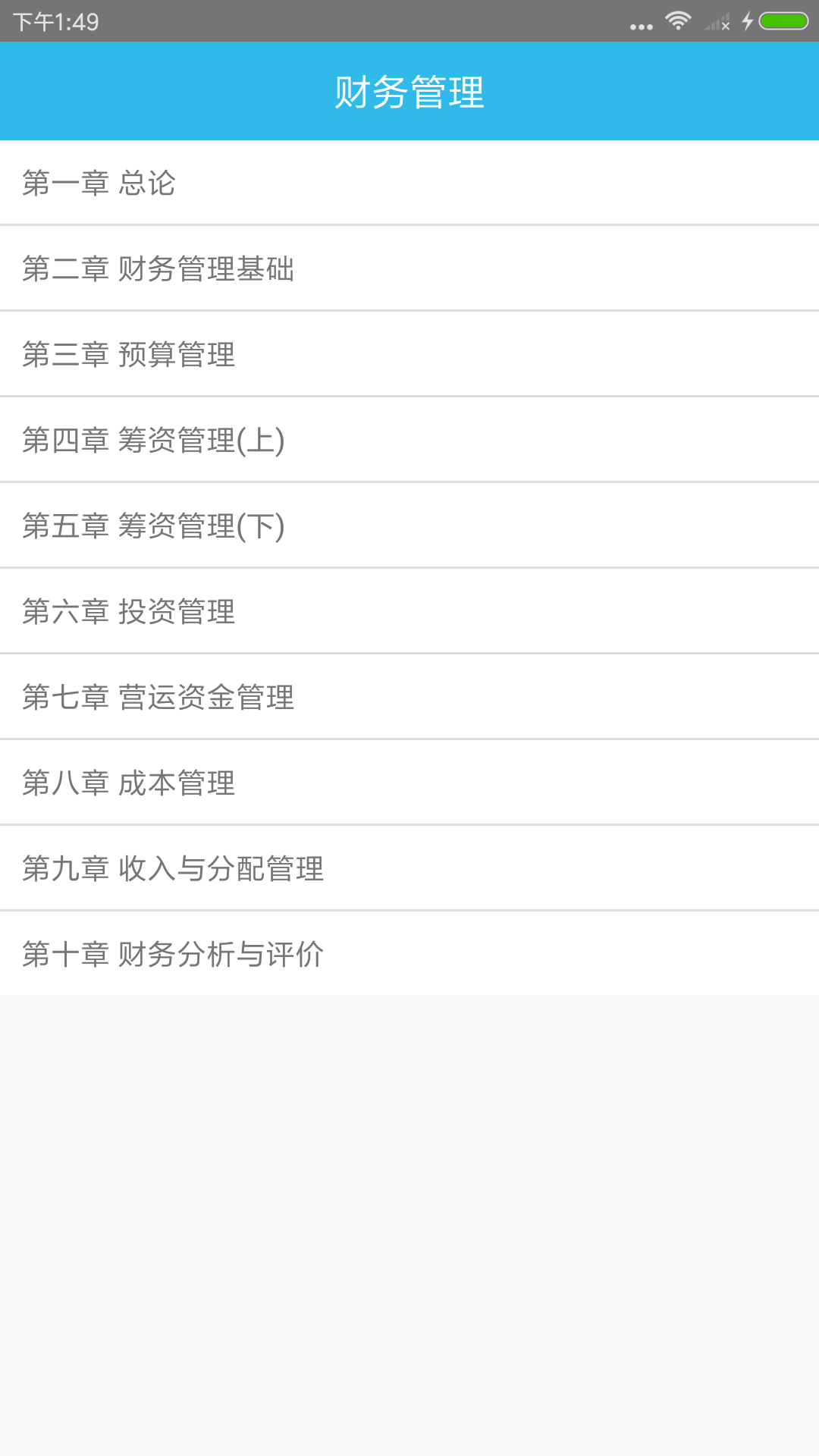Open 第一章 总论
This screenshot has width=819, height=1456.
(x=409, y=181)
